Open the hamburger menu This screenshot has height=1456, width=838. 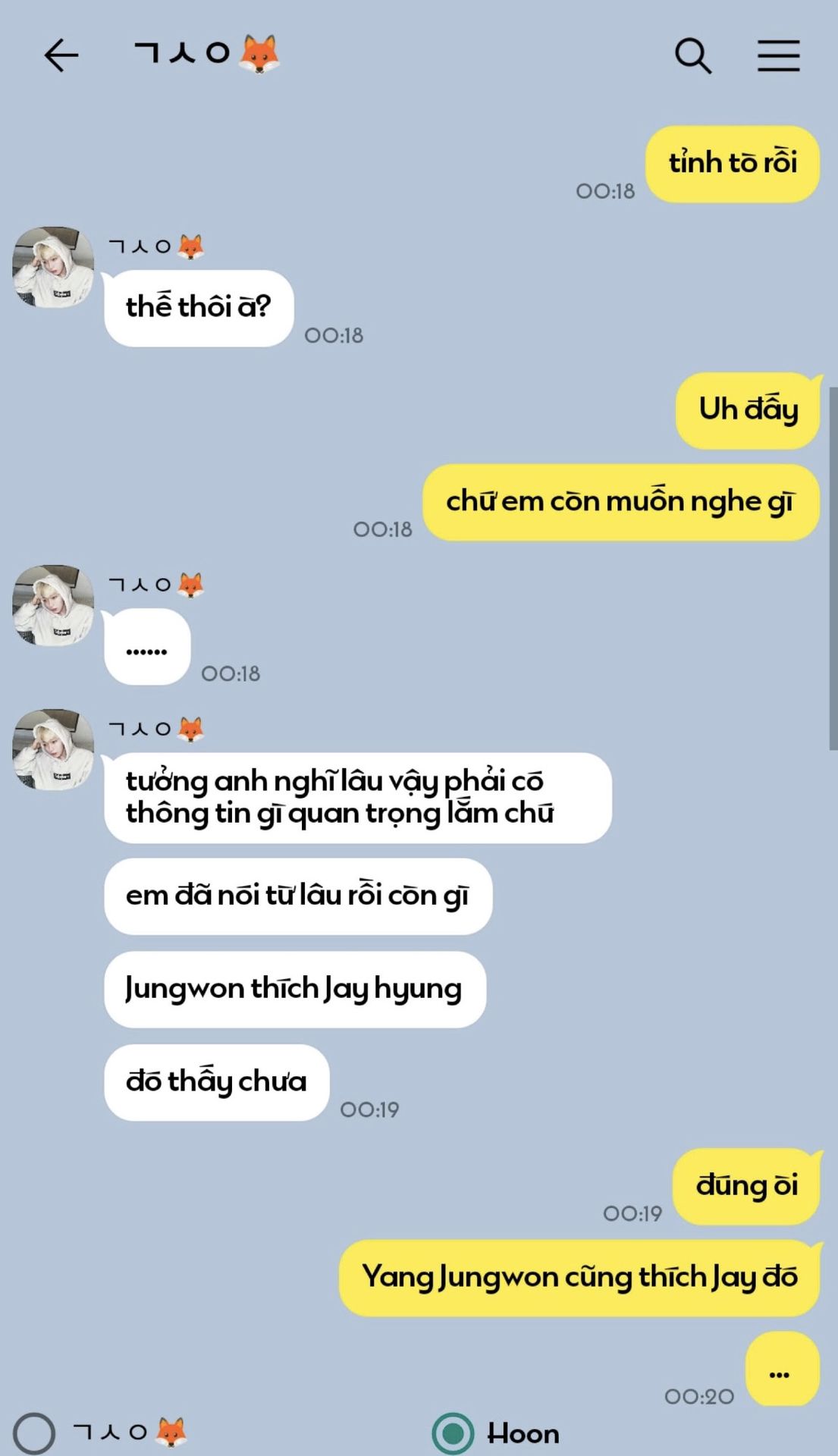pyautogui.click(x=778, y=56)
